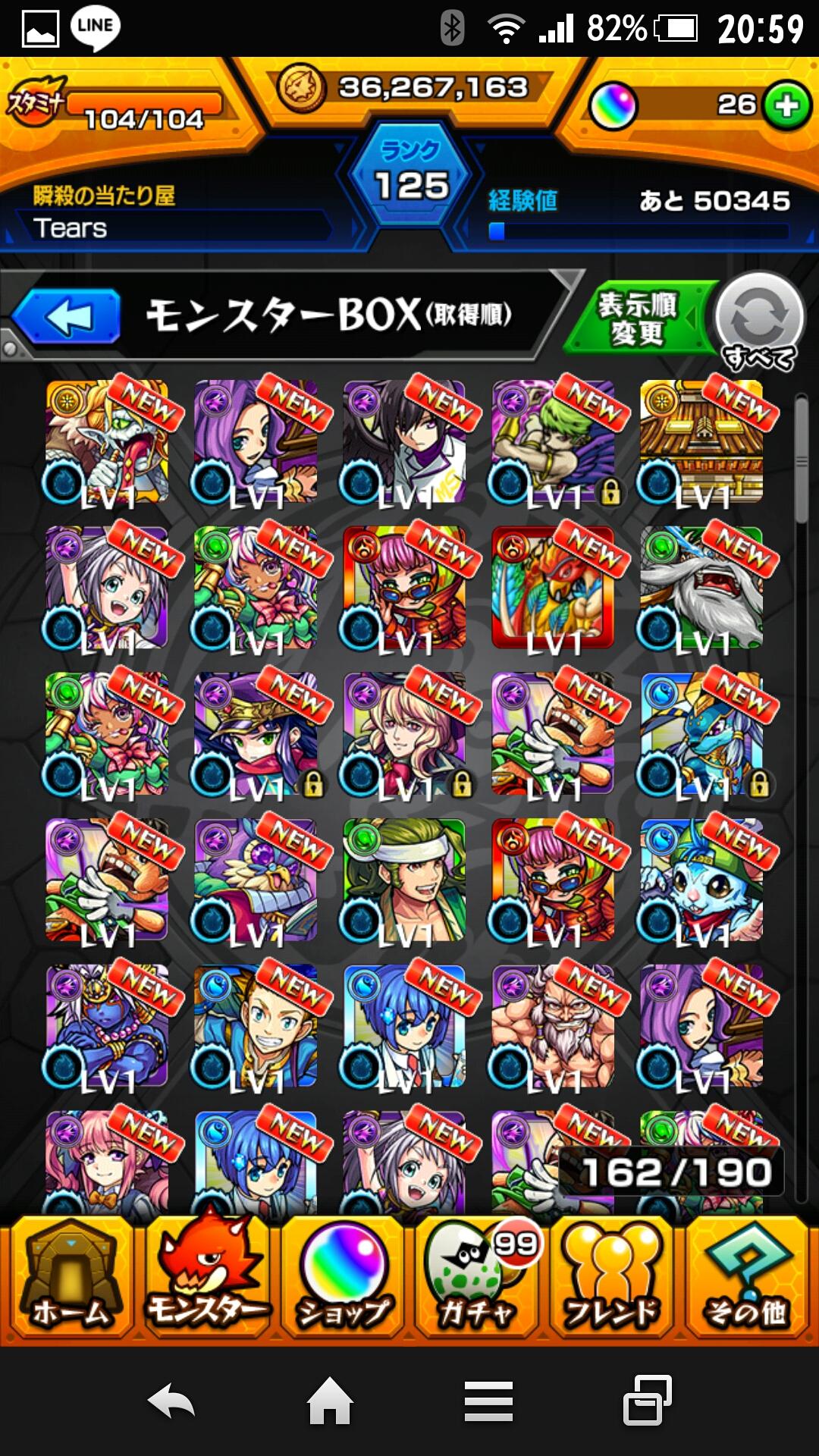Select the red phoenix bird monster
Image resolution: width=819 pixels, height=1456 pixels.
tap(552, 588)
